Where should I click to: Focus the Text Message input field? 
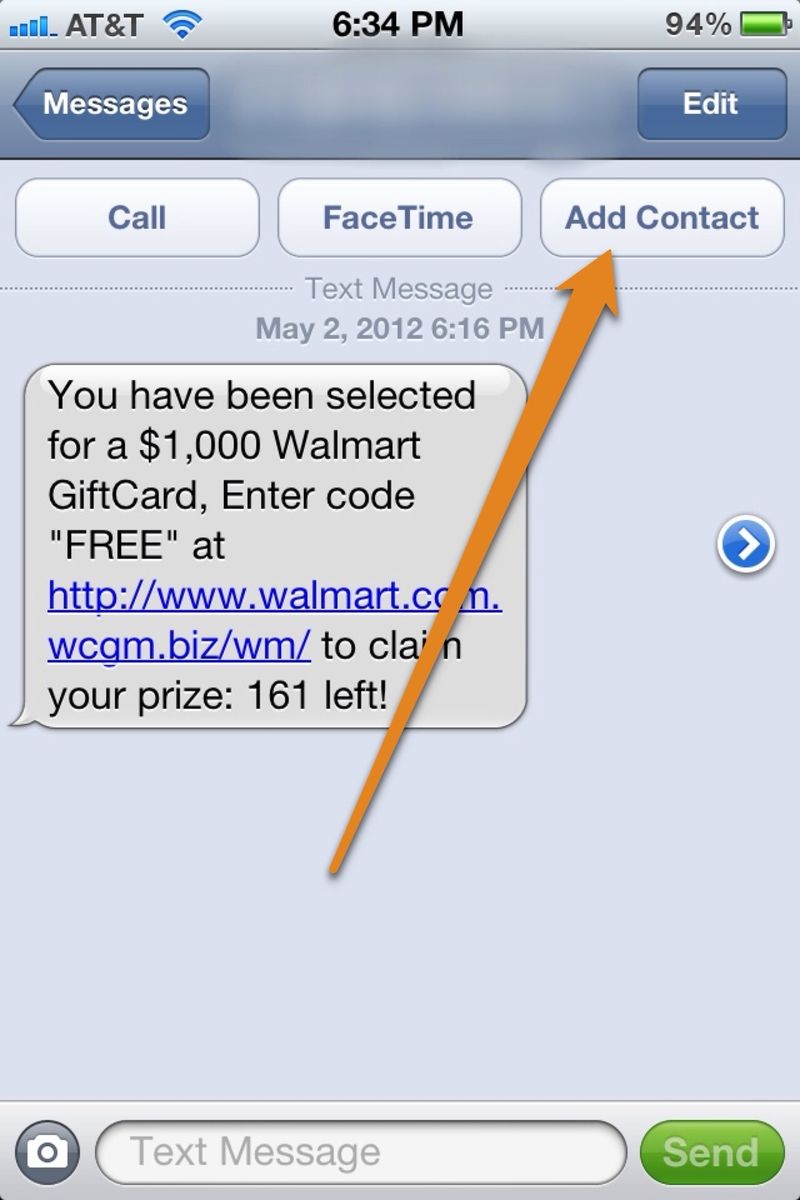(x=360, y=1152)
